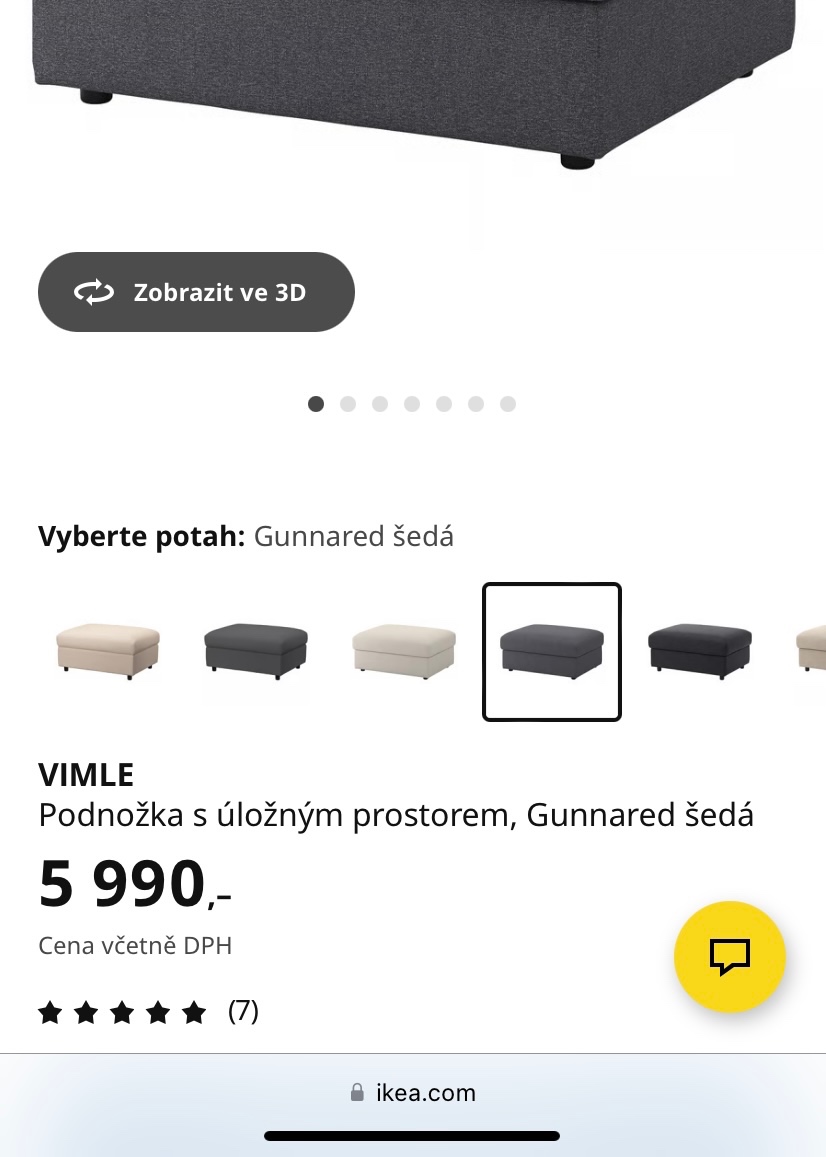Pick the currently highlighted Gunnared grey swatch
This screenshot has height=1157, width=826.
click(x=551, y=650)
